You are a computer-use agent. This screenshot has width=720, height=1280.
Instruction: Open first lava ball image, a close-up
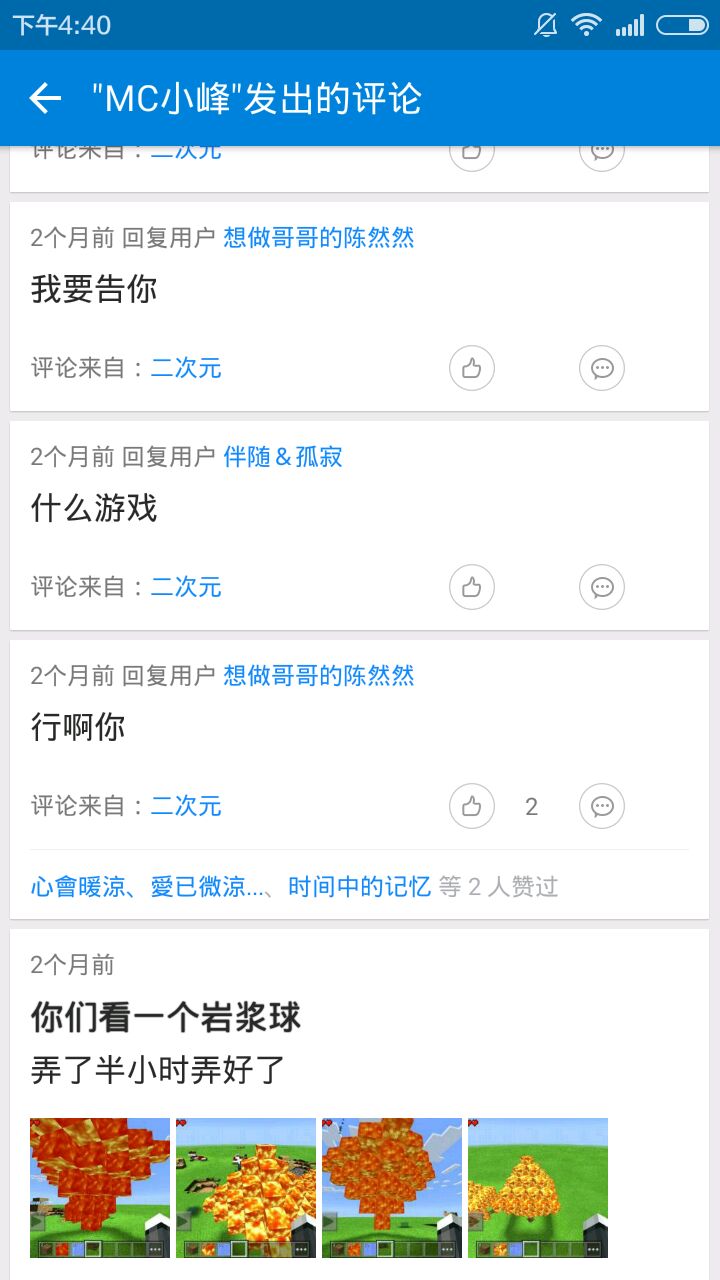coord(100,1187)
